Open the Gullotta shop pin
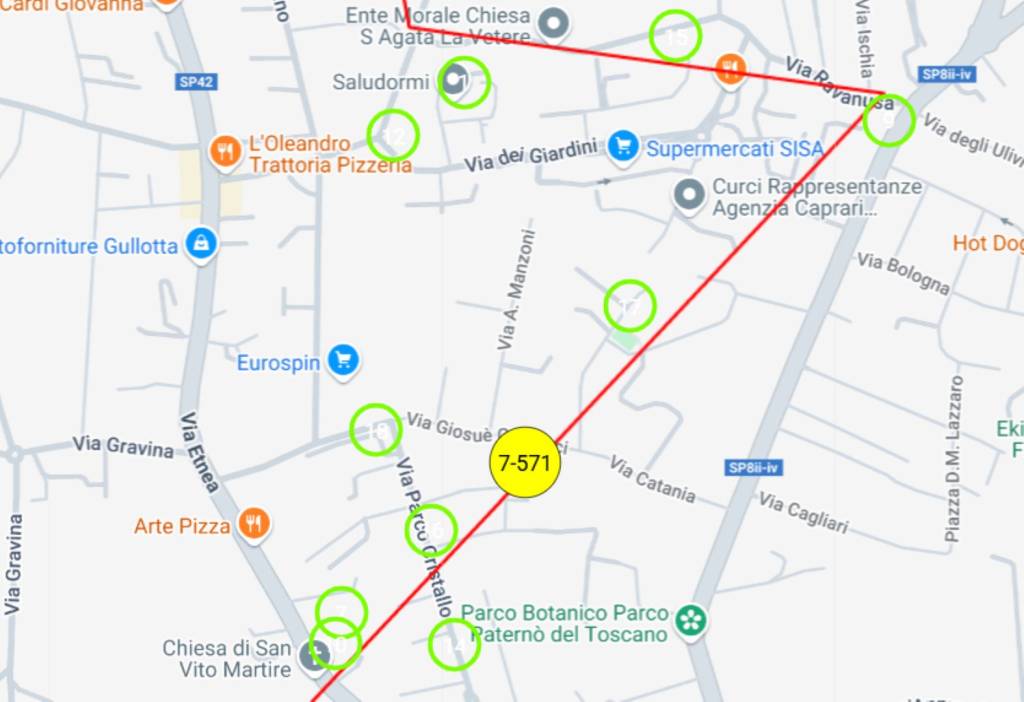Viewport: 1024px width, 702px height. [202, 244]
